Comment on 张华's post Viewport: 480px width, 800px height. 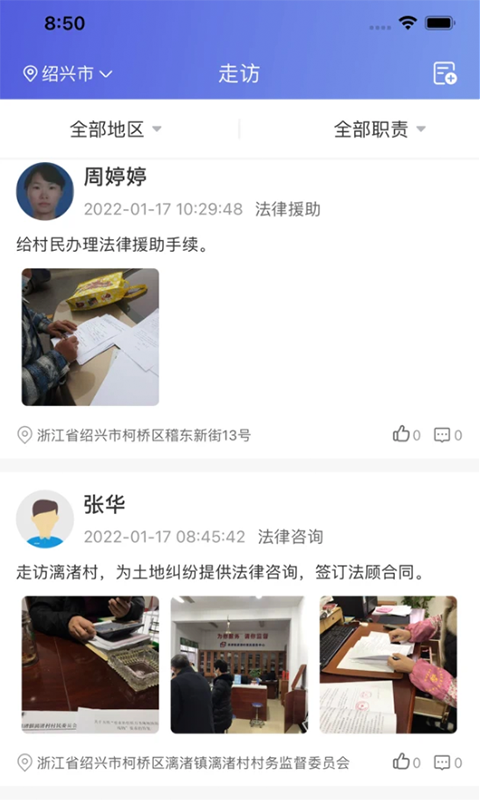(448, 762)
